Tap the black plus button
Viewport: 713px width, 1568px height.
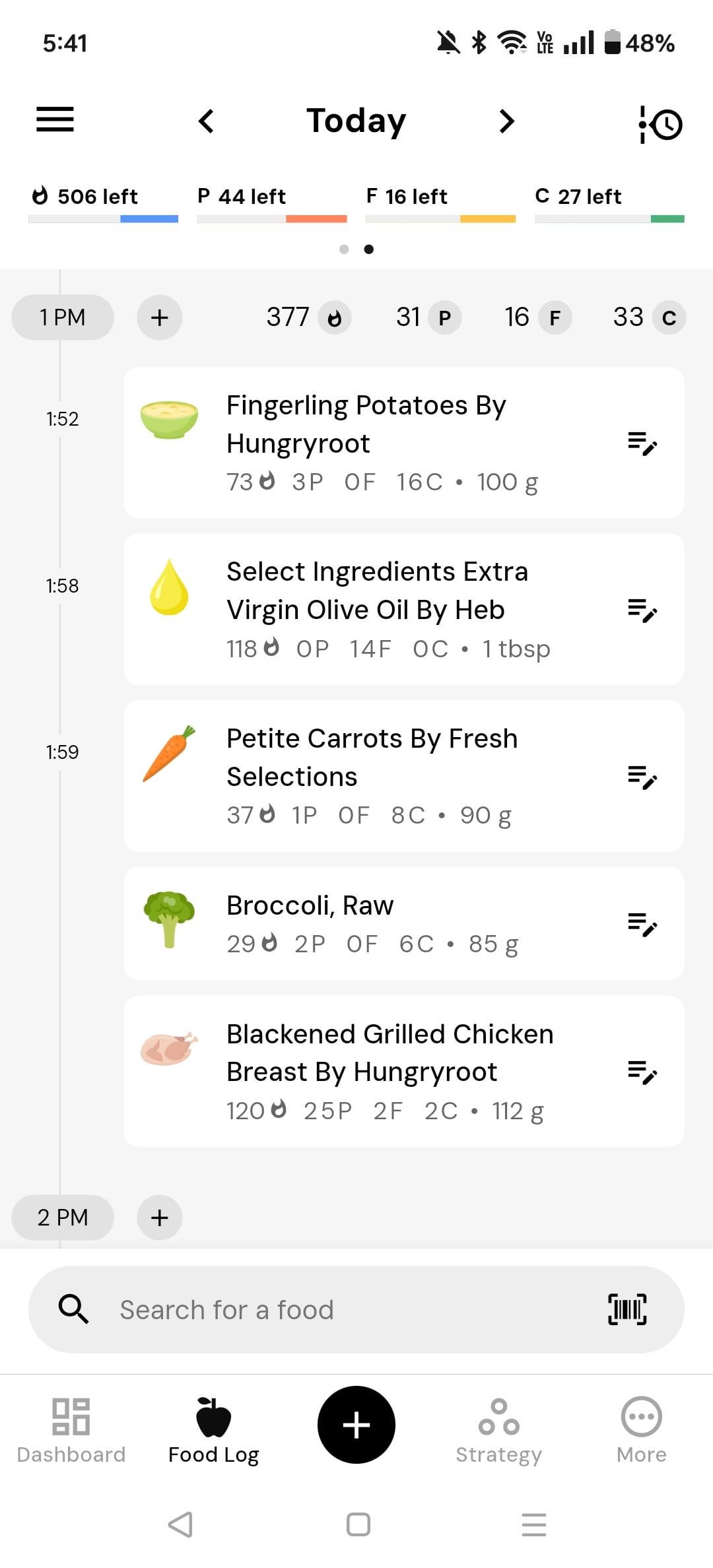tap(356, 1425)
